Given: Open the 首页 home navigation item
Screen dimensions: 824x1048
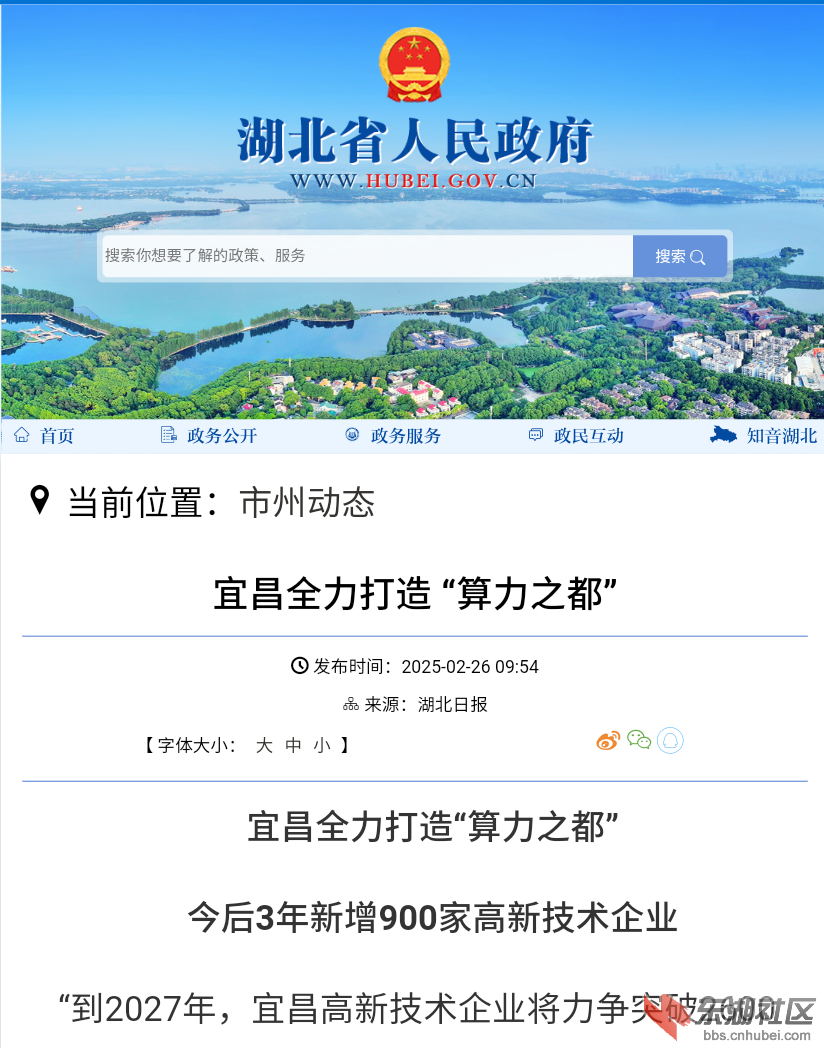Looking at the screenshot, I should [x=45, y=435].
